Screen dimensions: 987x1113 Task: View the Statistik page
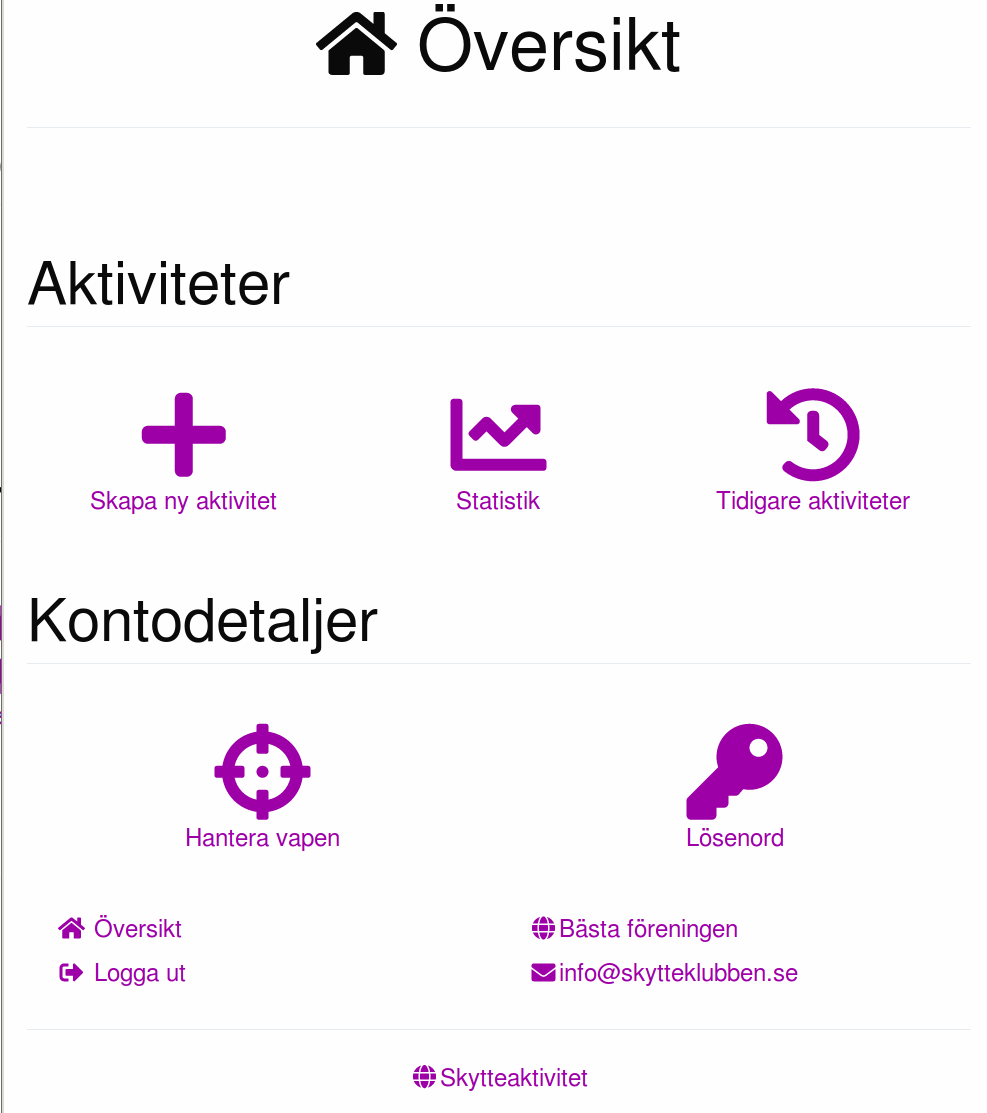tap(498, 452)
